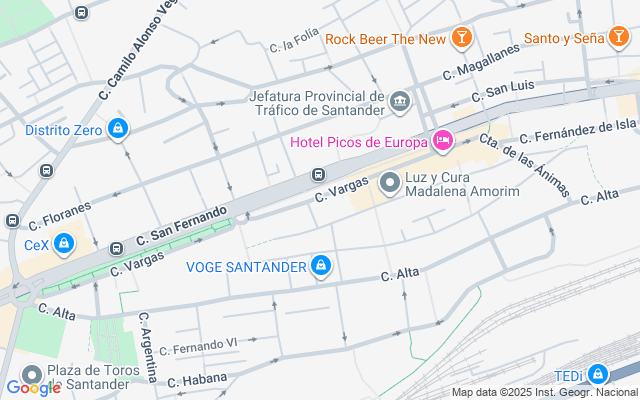Viewport: 640px width, 400px height.
Task: Select the Santo y Seña bar pin
Action: (x=620, y=38)
